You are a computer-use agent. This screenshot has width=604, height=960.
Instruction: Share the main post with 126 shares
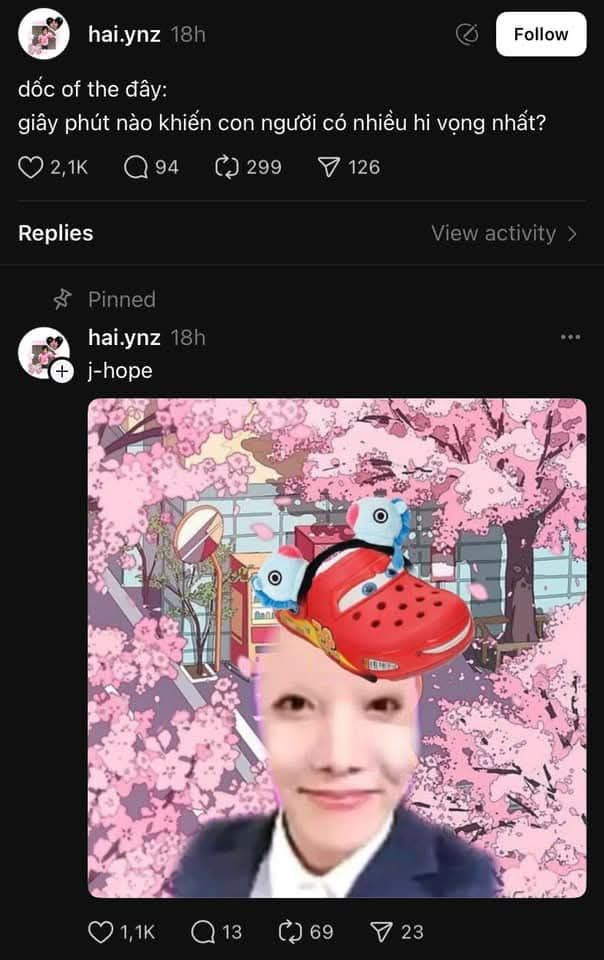328,167
